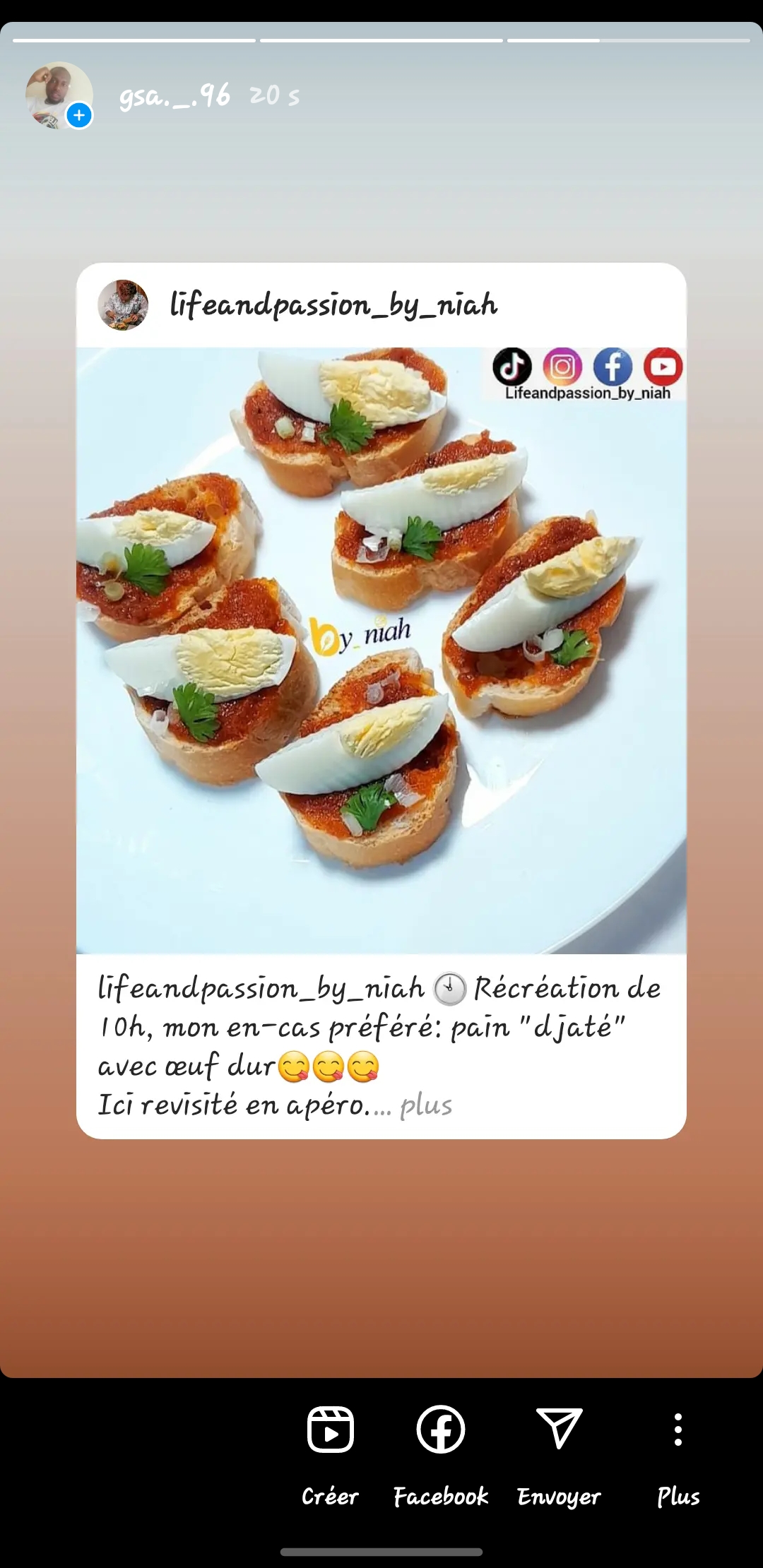Open the gsa._.96 username
Image resolution: width=763 pixels, height=1568 pixels.
175,95
